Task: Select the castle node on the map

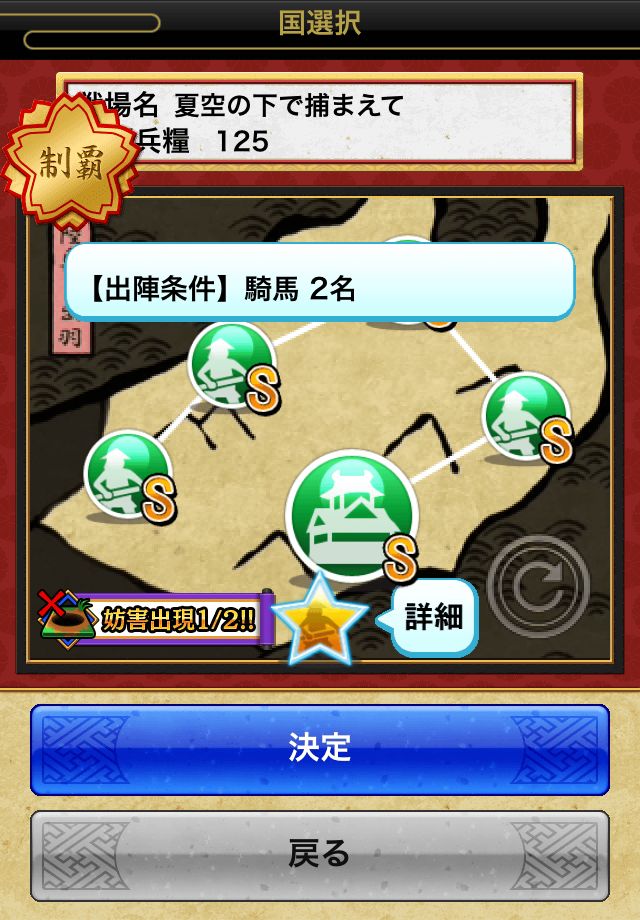Action: [x=352, y=516]
